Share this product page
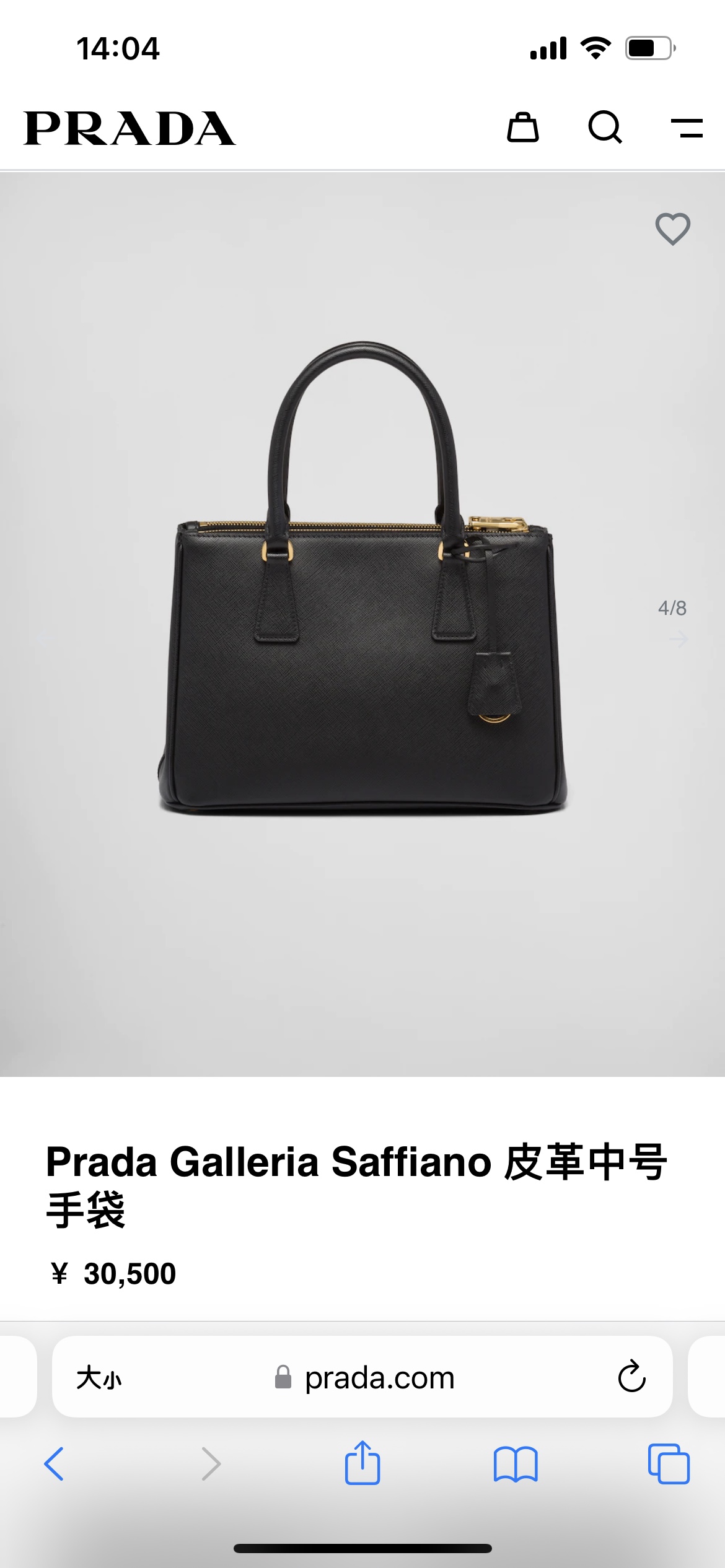Viewport: 725px width, 1568px height. pyautogui.click(x=362, y=1463)
